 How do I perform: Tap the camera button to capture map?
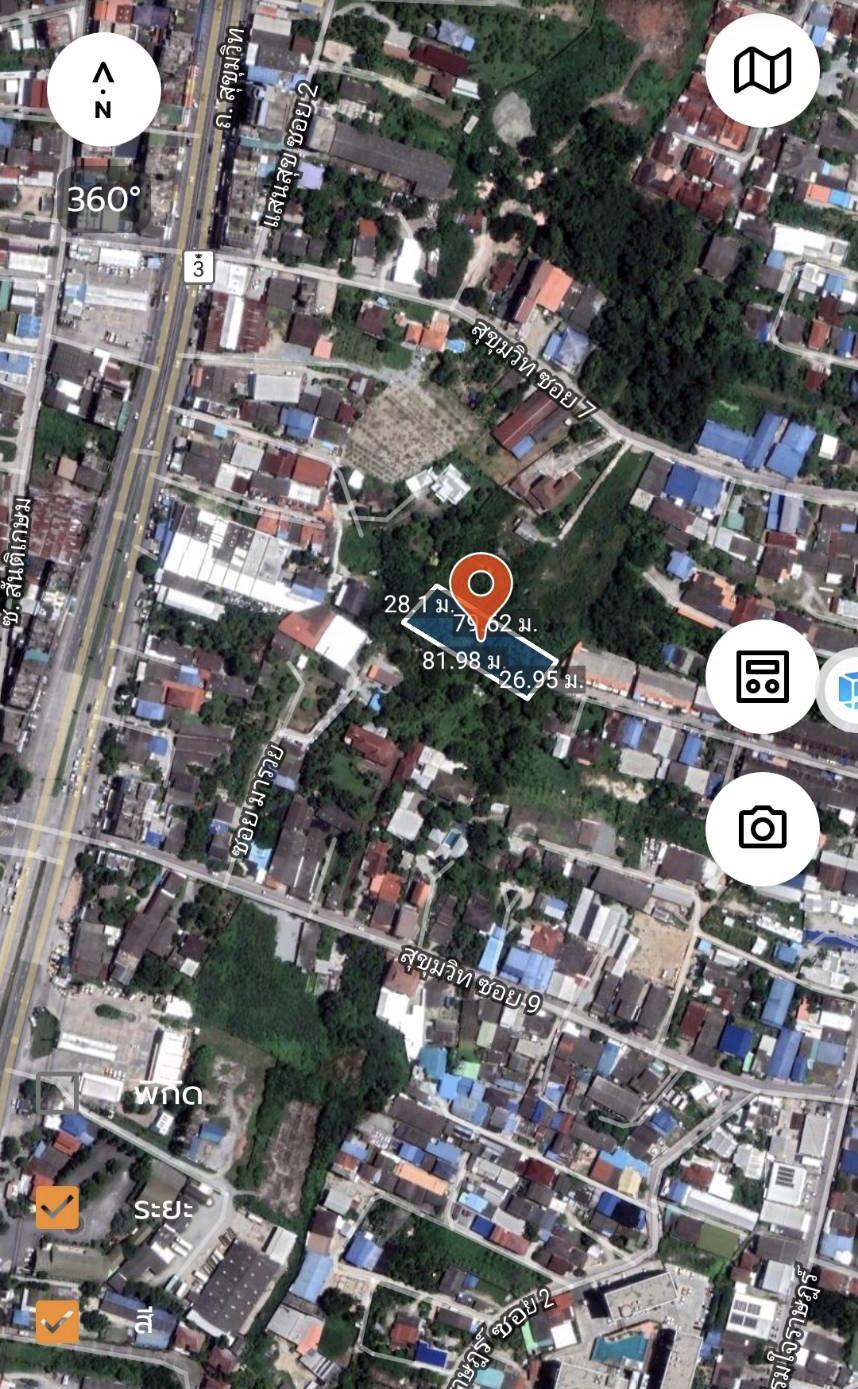click(x=762, y=828)
